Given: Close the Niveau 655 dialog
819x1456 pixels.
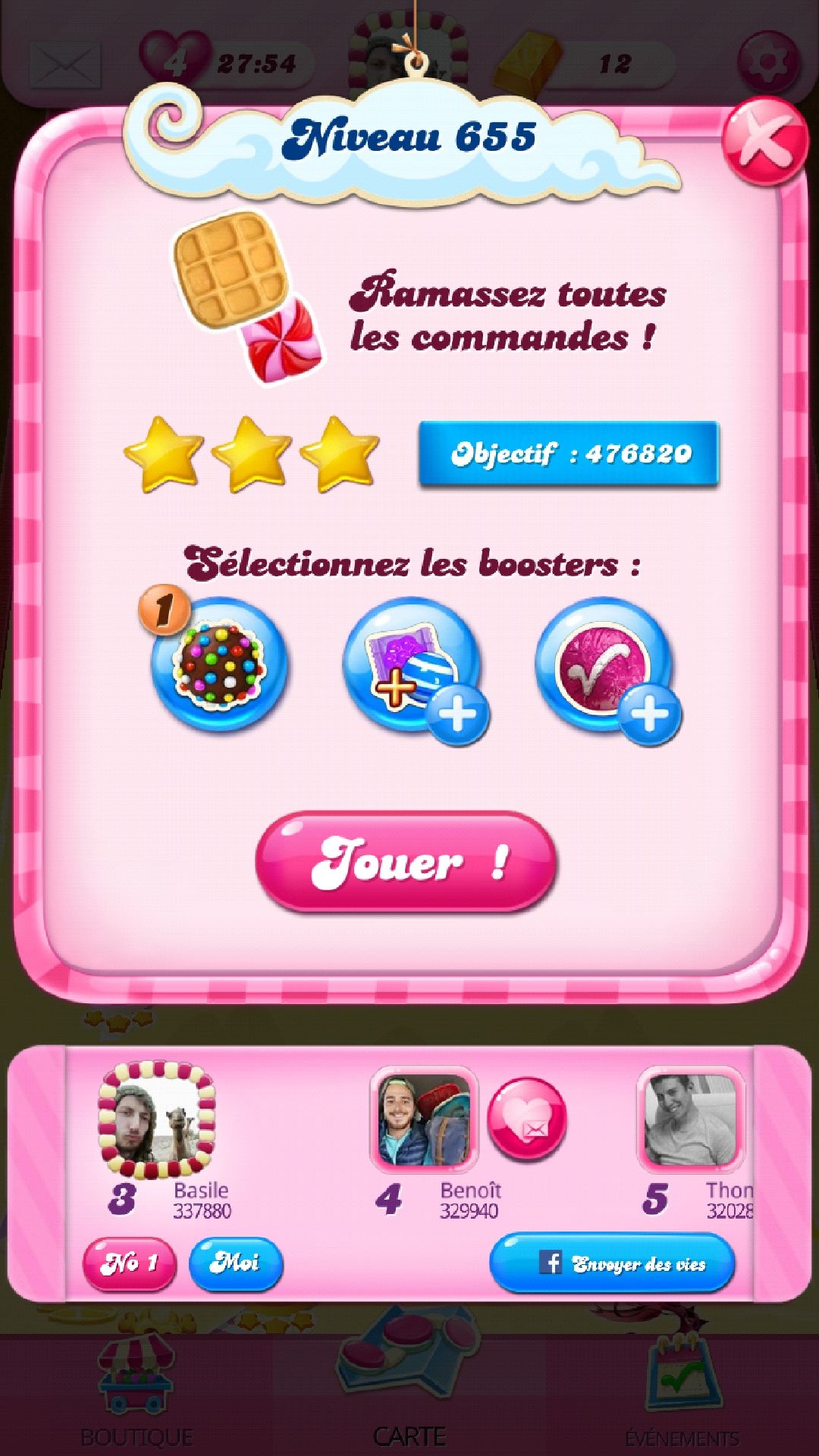Looking at the screenshot, I should click(764, 142).
